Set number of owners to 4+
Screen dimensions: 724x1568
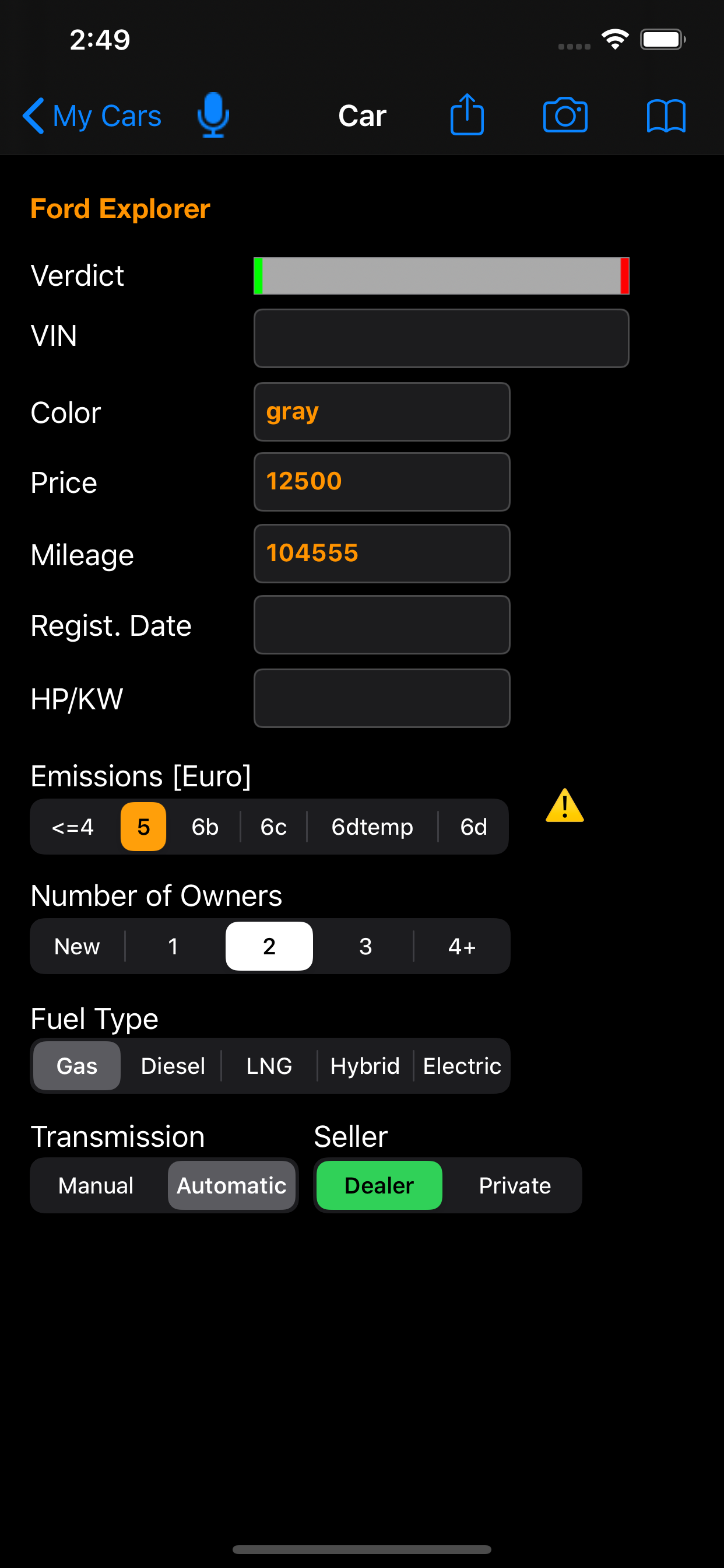click(461, 946)
